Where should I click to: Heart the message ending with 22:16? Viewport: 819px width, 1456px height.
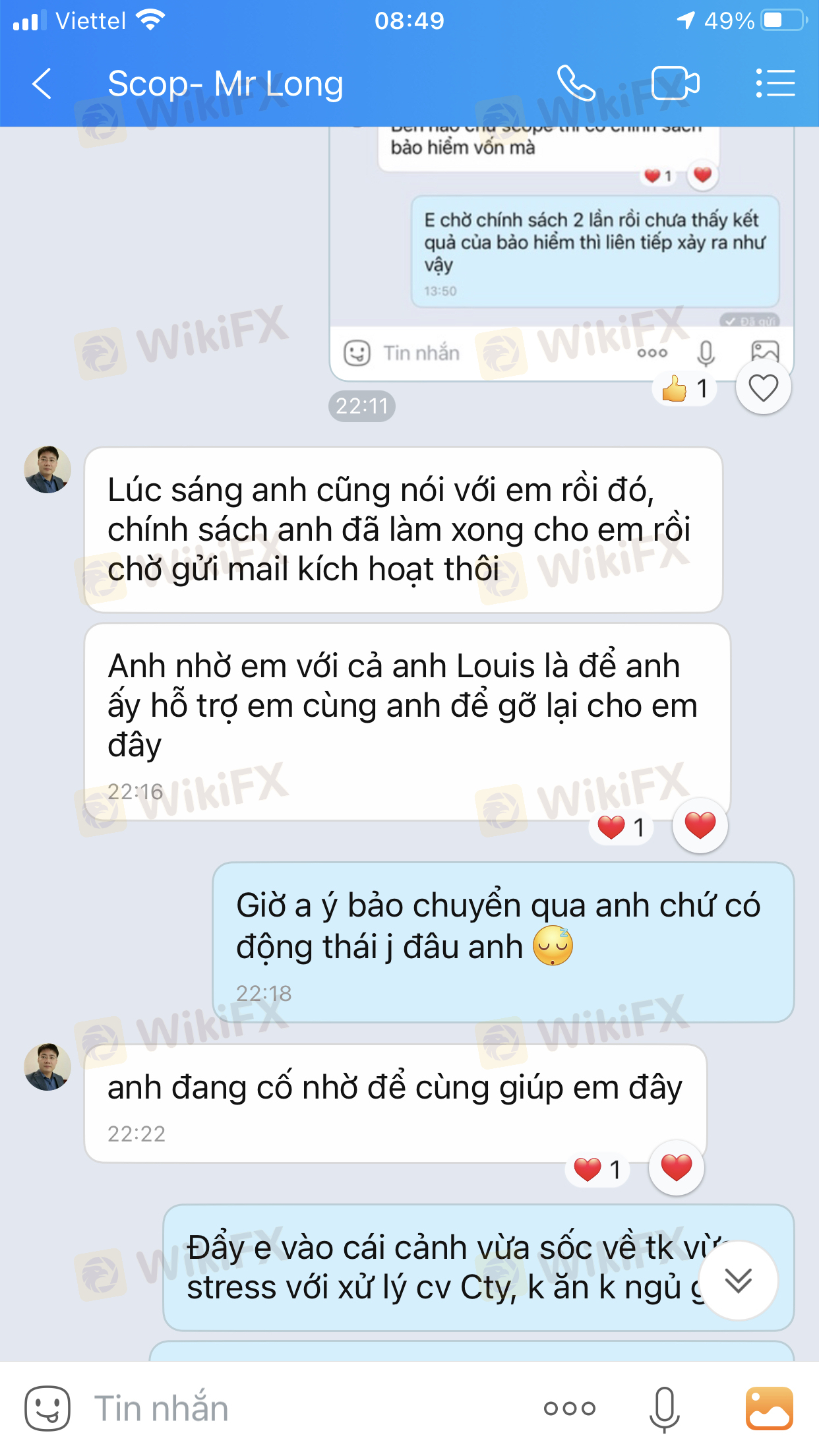700,826
